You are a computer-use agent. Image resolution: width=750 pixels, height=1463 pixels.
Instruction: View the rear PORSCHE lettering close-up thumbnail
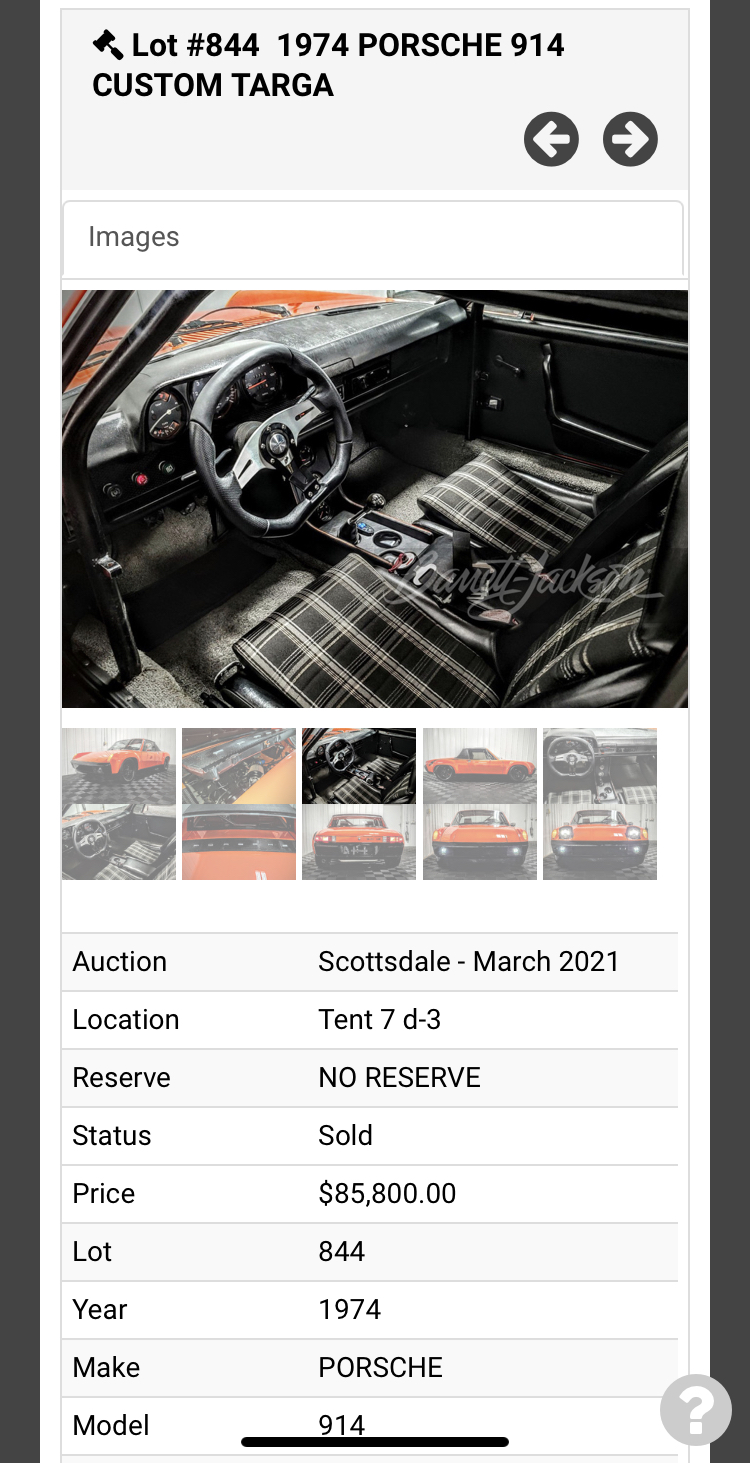239,843
